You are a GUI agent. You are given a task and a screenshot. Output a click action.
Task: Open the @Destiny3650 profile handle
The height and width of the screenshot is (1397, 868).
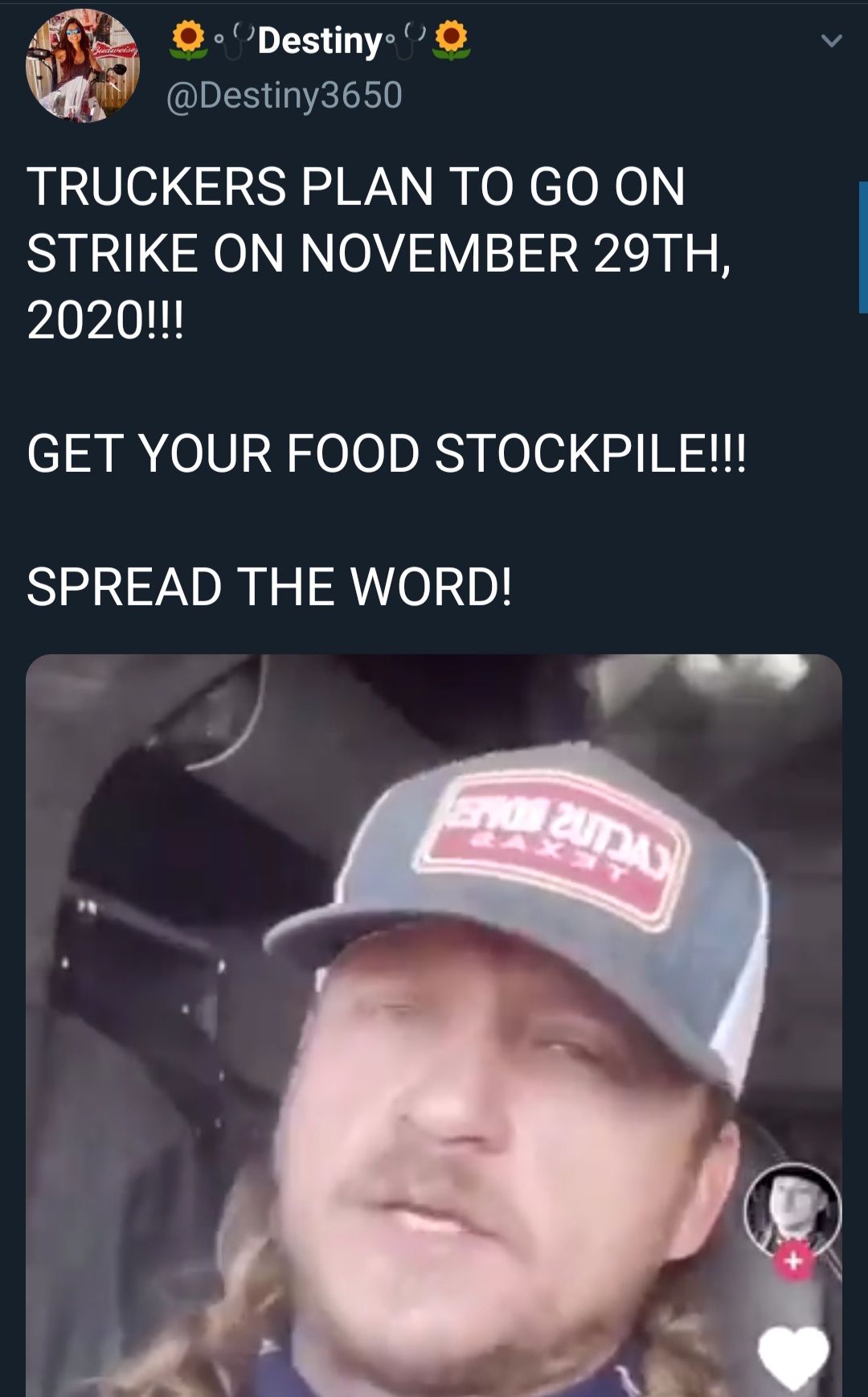tap(284, 95)
